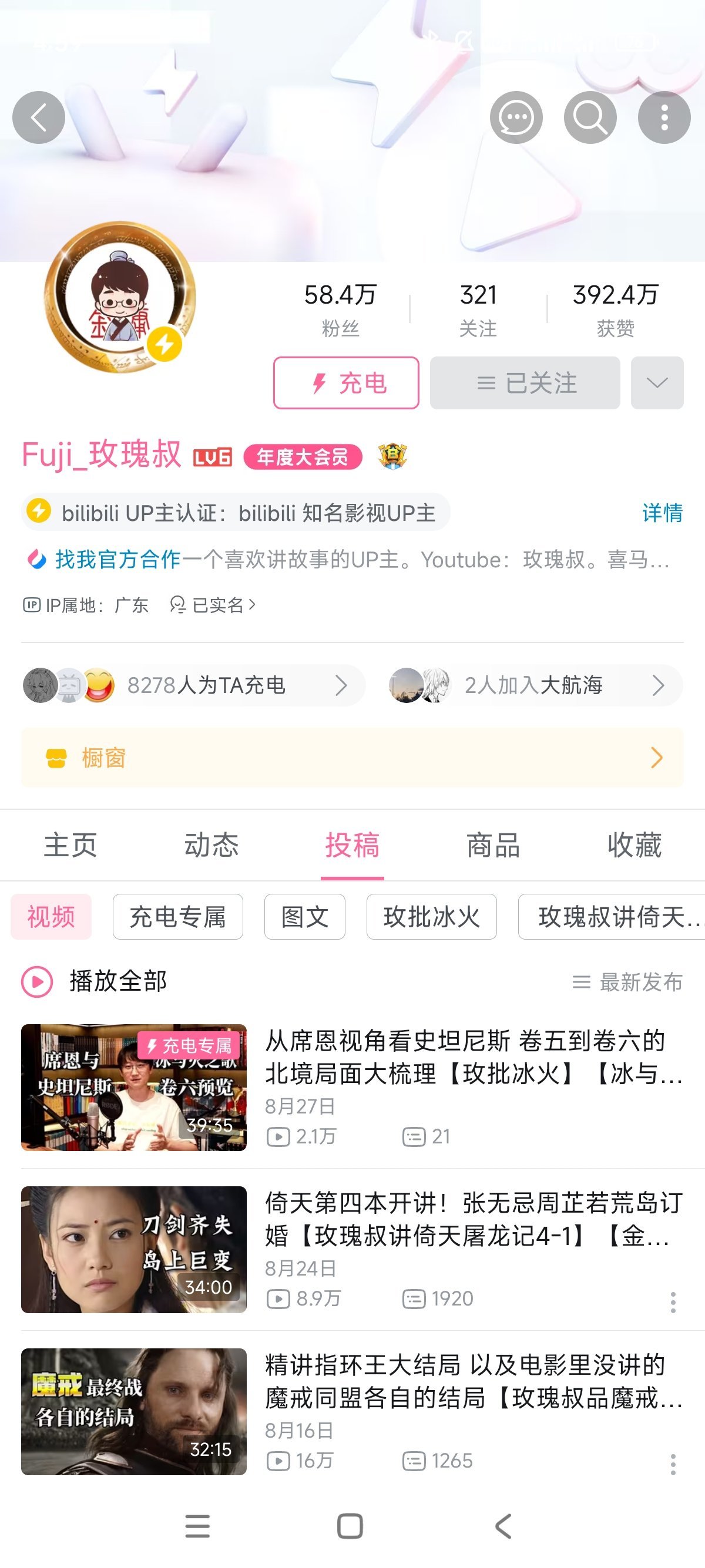Open the message chat icon
The width and height of the screenshot is (705, 1568).
point(516,117)
